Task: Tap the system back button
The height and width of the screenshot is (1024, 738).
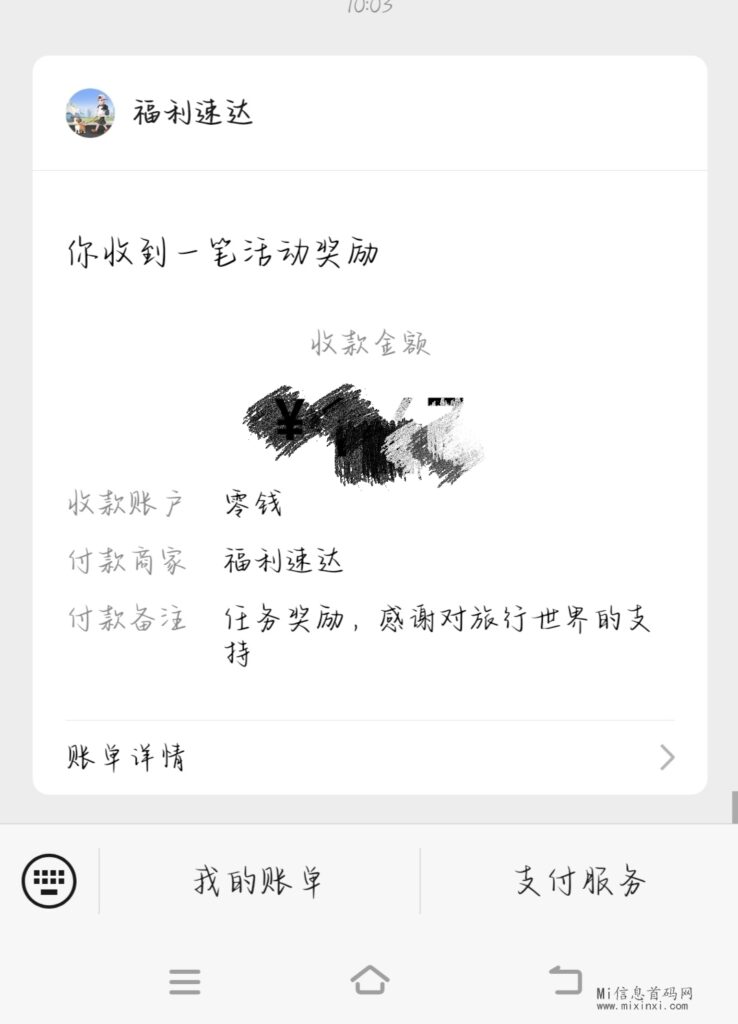Action: 565,980
